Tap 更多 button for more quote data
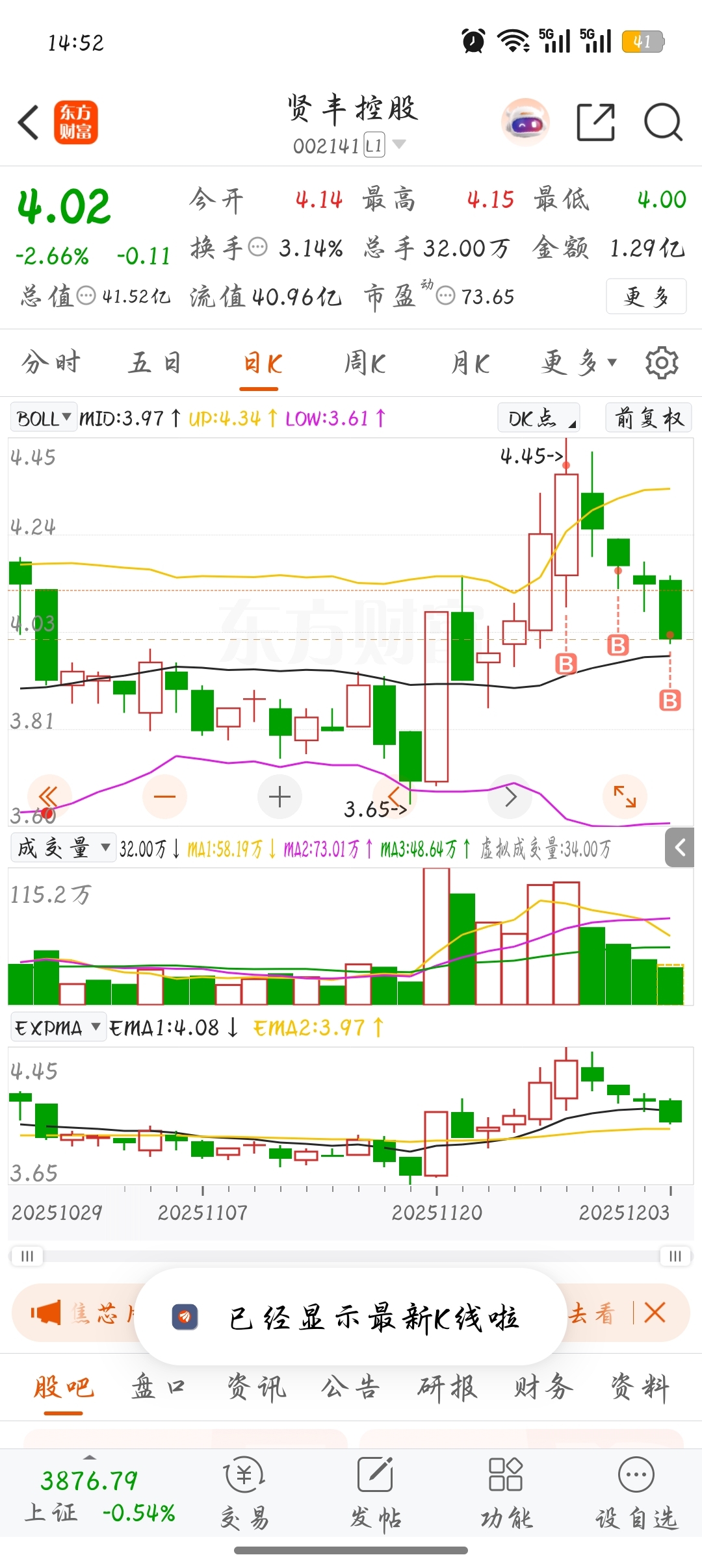The image size is (702, 1568). click(x=645, y=297)
